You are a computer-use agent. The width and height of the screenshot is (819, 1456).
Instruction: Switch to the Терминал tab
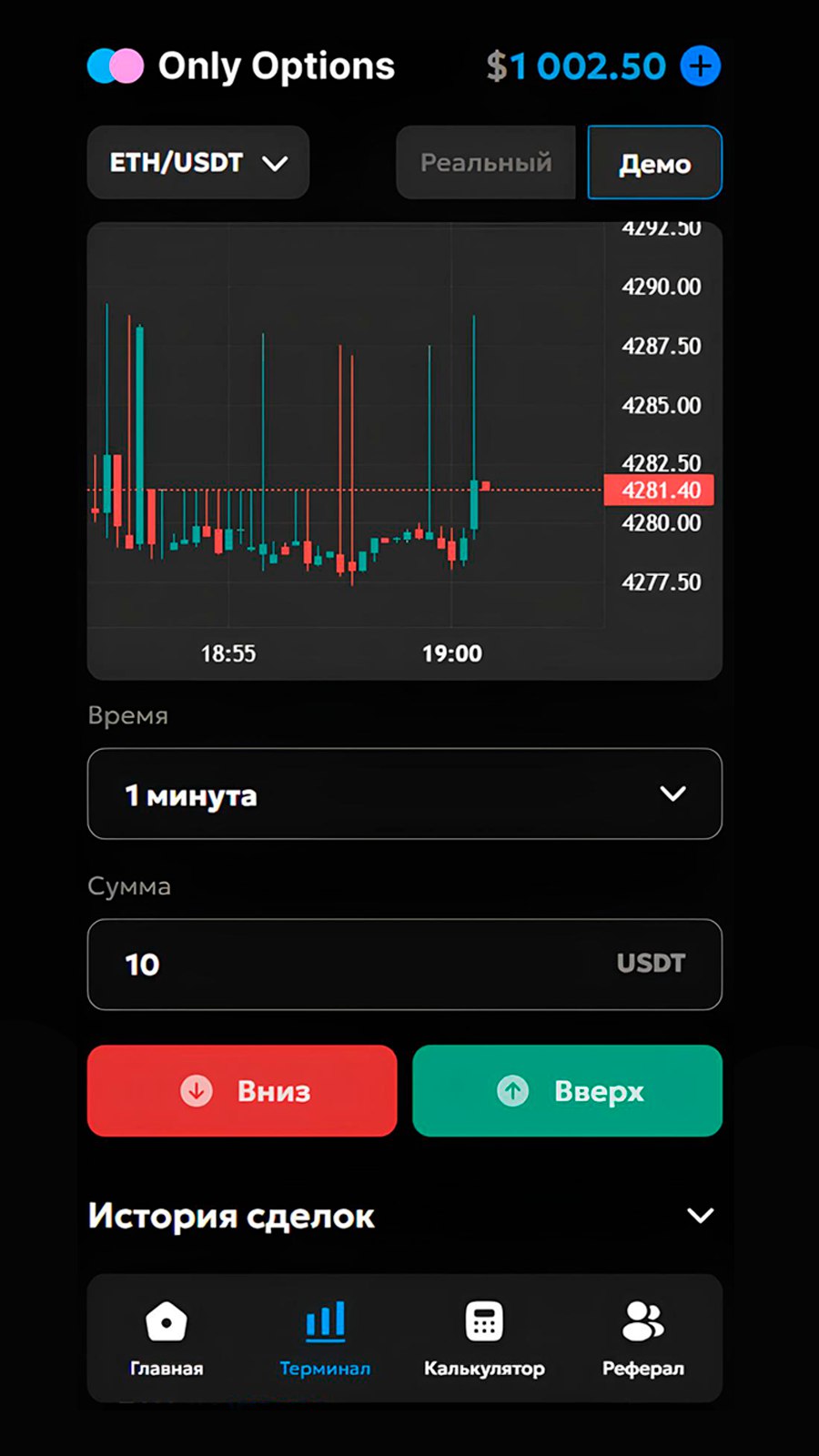(x=326, y=1338)
